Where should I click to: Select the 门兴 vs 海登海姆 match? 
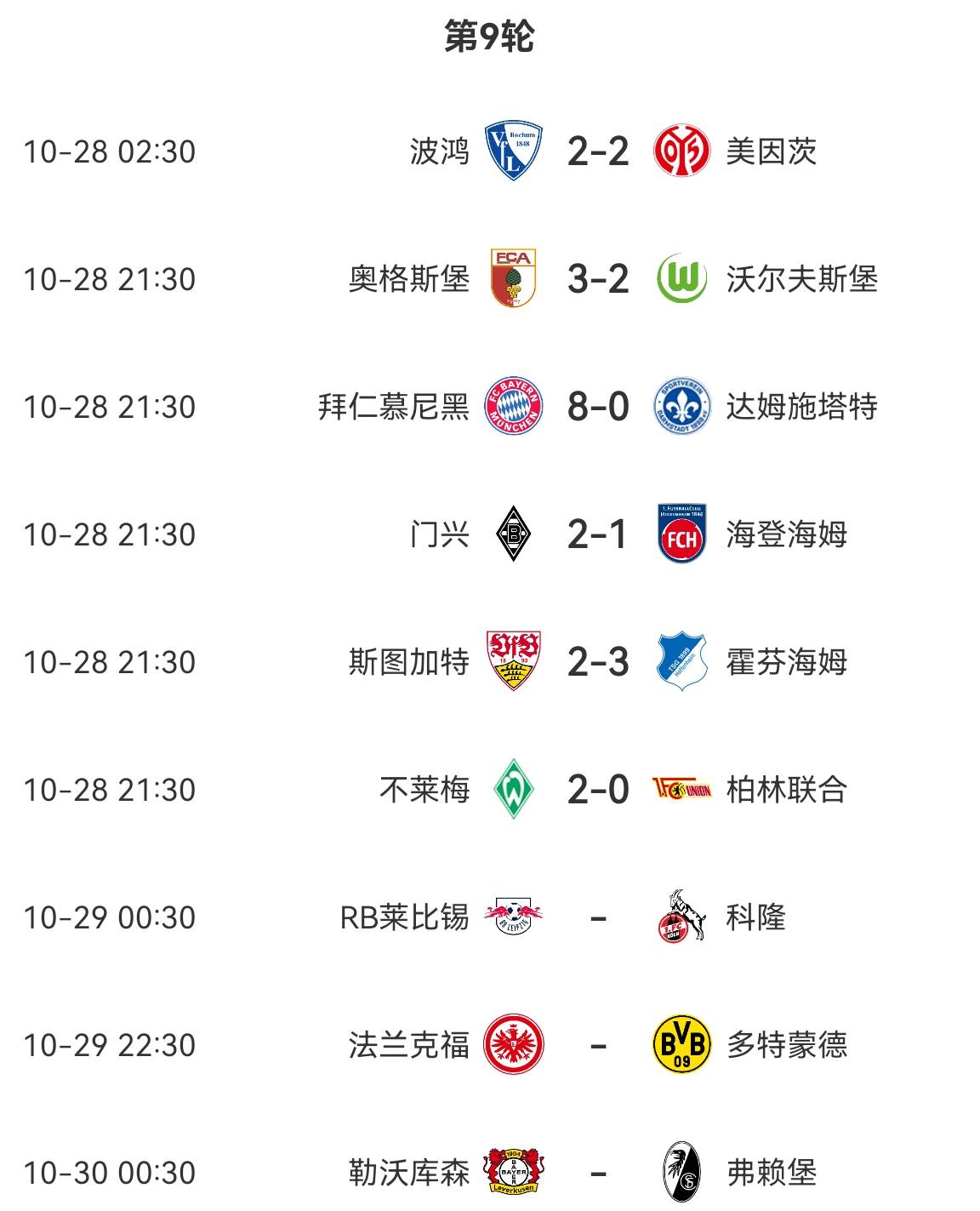(597, 534)
